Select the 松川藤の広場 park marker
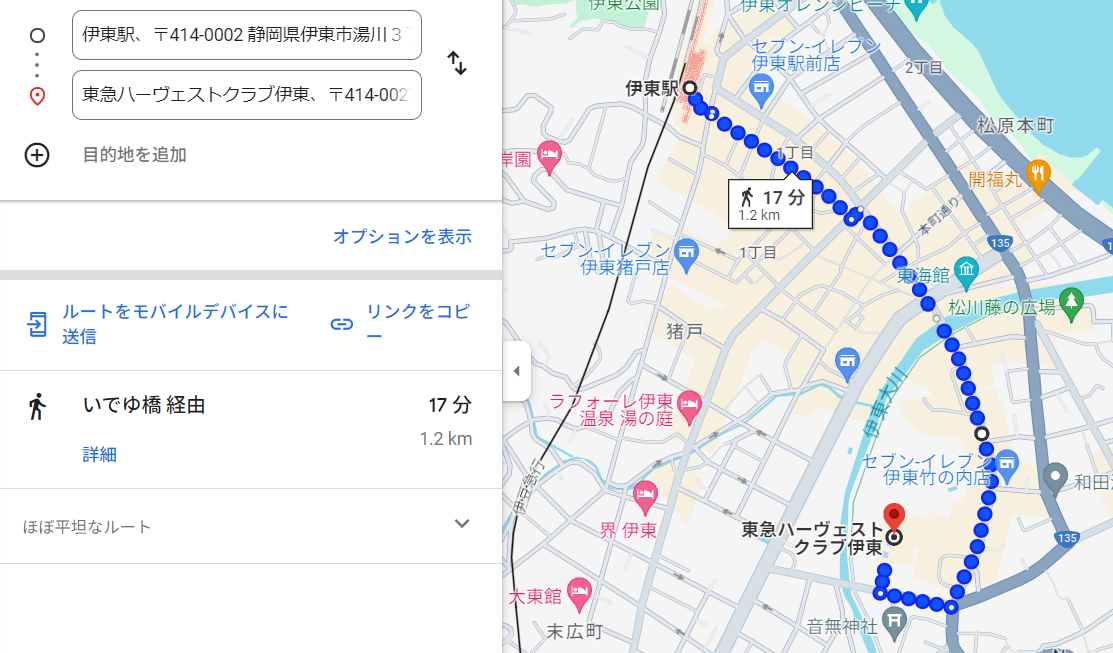The width and height of the screenshot is (1113, 653). click(1072, 299)
